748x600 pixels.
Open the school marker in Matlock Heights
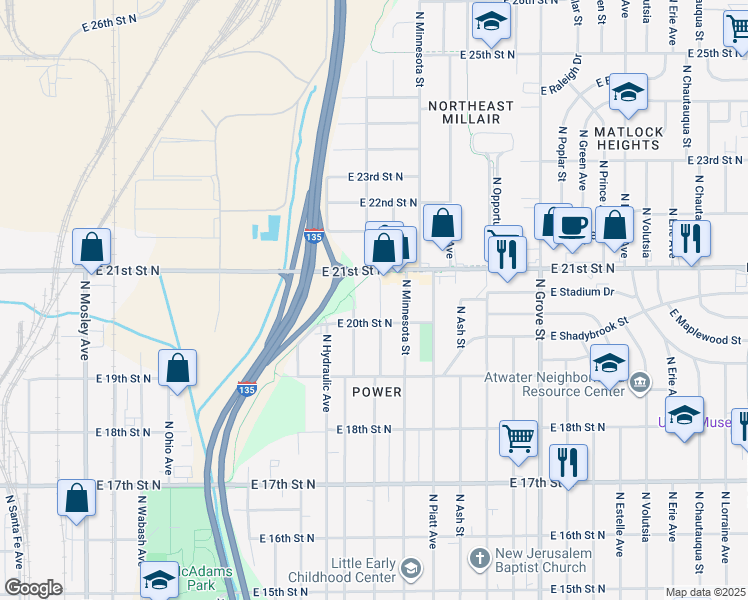pos(628,95)
